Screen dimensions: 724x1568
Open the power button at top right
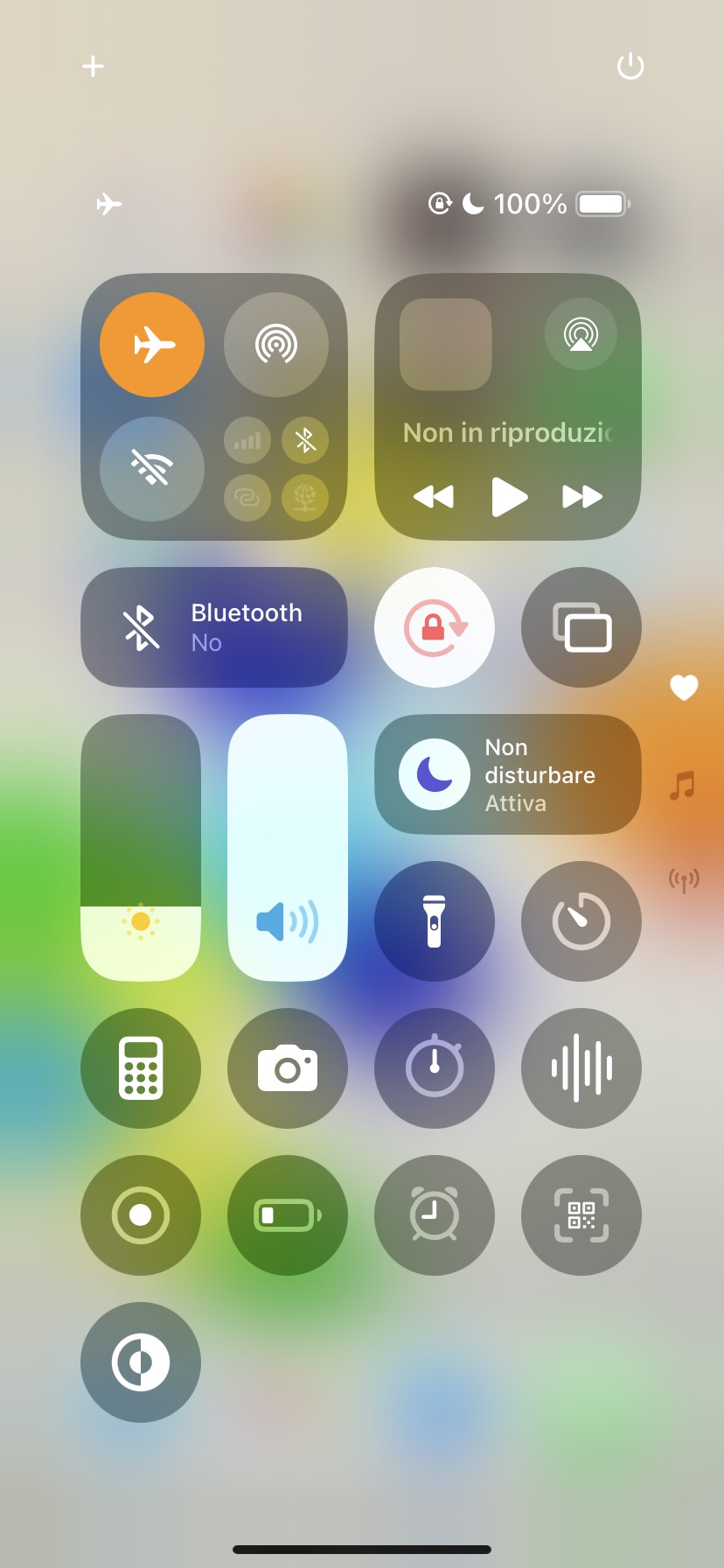click(x=630, y=66)
